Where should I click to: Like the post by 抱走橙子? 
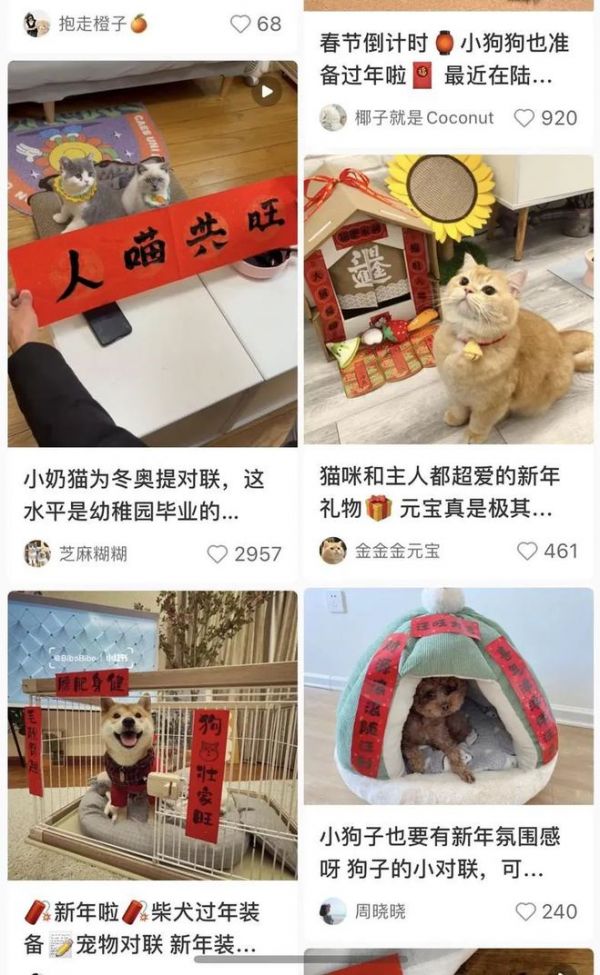(x=241, y=24)
